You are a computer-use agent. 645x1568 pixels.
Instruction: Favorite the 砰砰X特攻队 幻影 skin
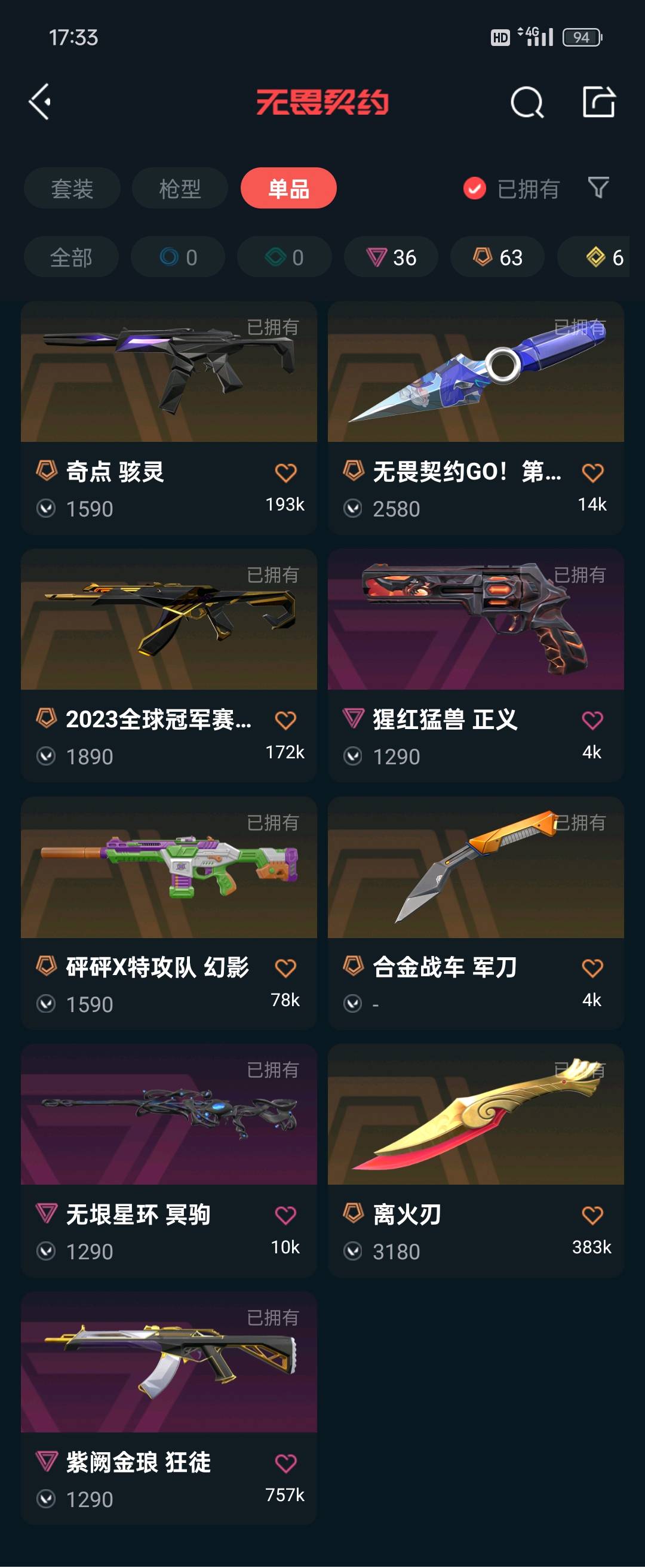click(285, 968)
